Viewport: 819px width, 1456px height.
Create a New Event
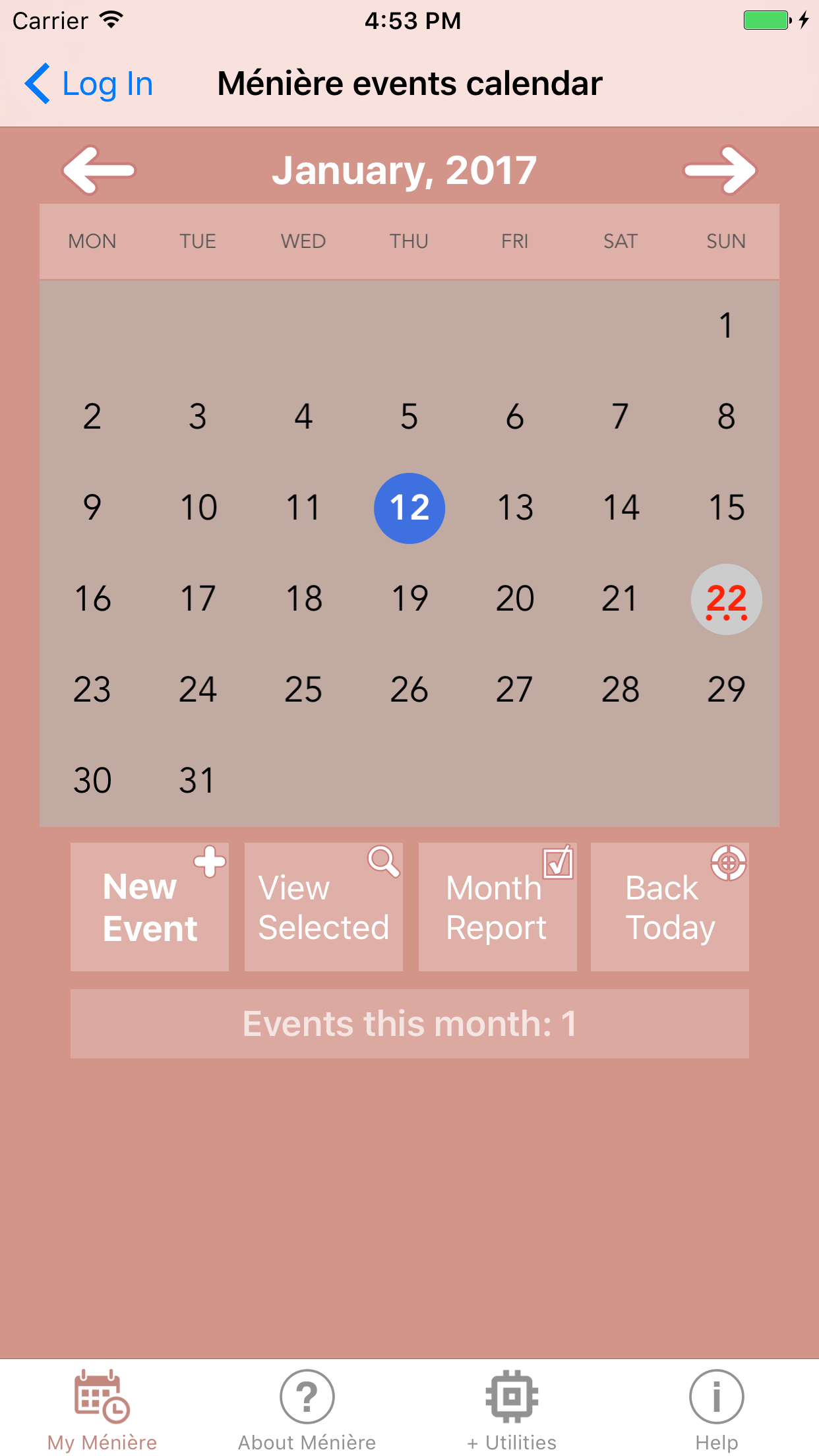point(149,907)
